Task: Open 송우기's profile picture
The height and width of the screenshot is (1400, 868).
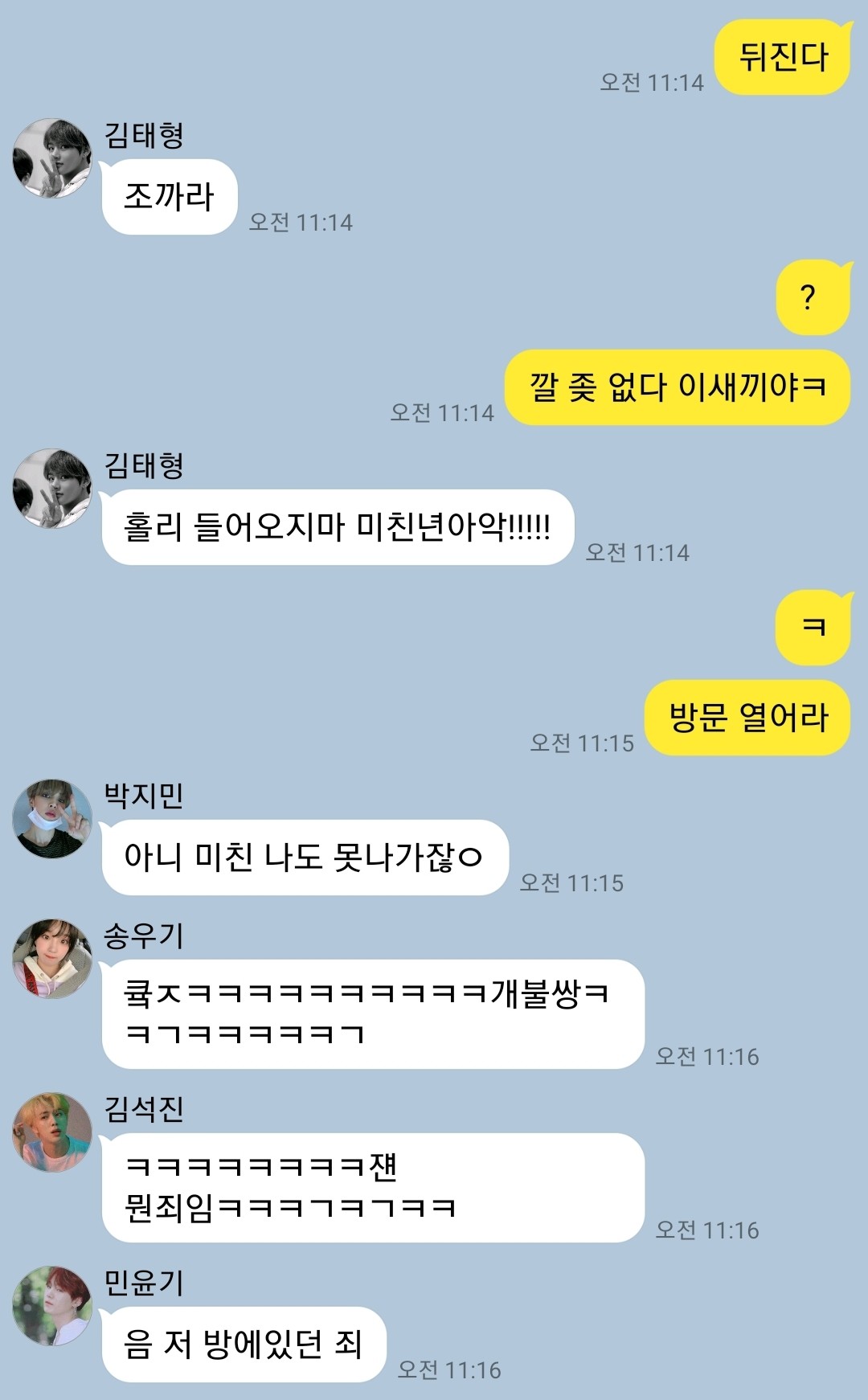Action: coord(52,959)
